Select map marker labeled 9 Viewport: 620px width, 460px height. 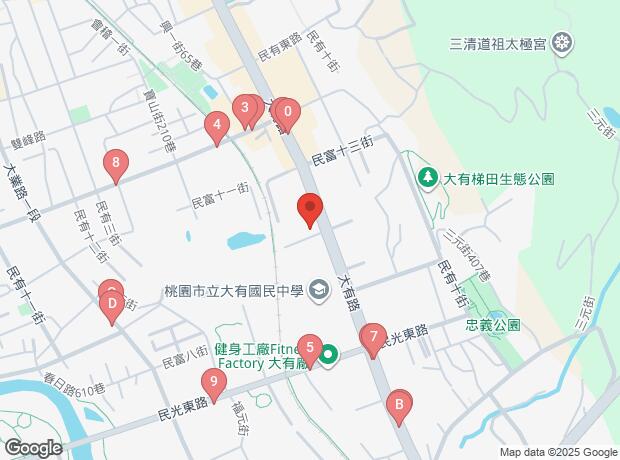click(x=214, y=386)
